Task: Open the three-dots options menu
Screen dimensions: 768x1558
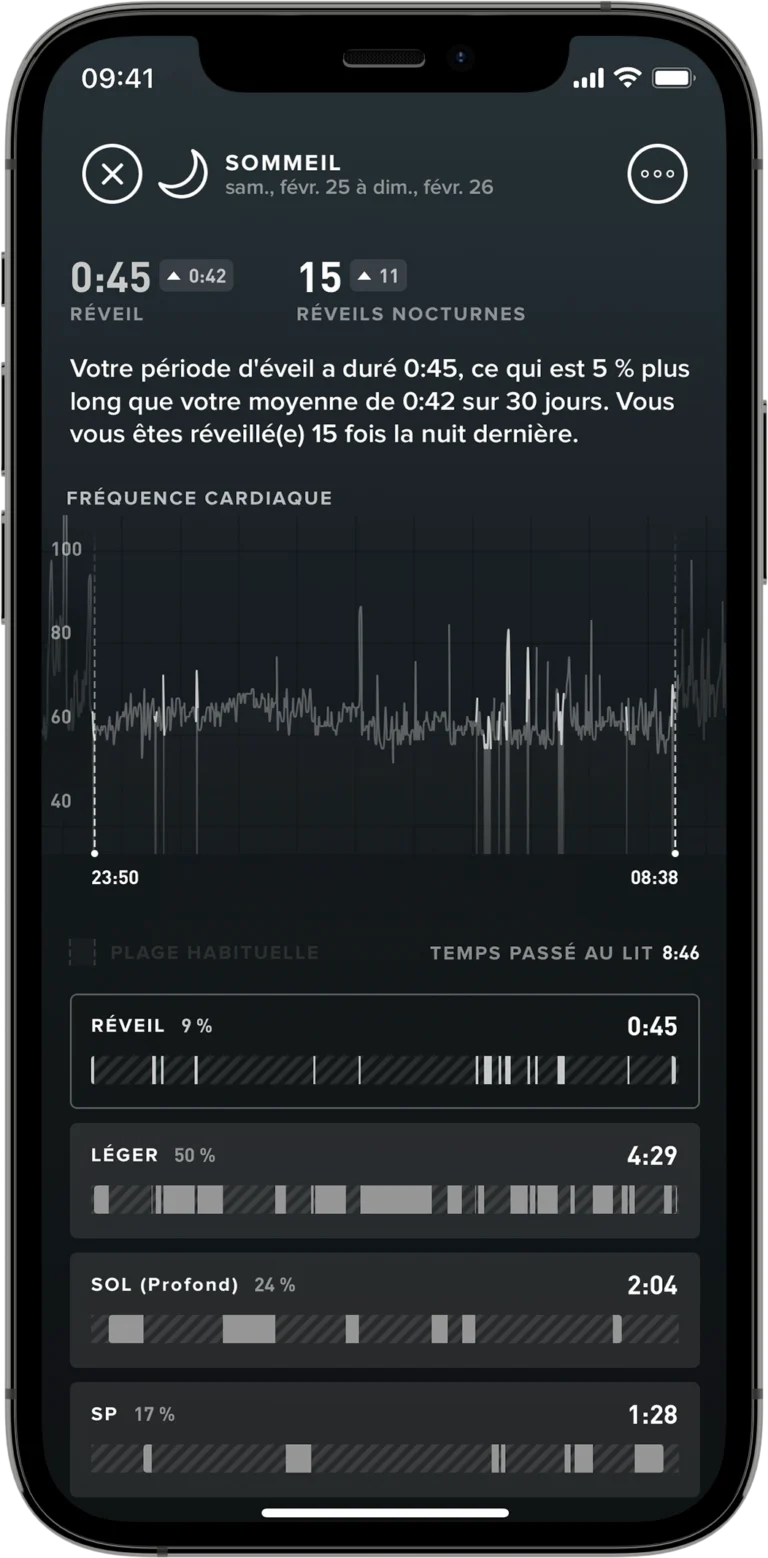Action: coord(657,174)
